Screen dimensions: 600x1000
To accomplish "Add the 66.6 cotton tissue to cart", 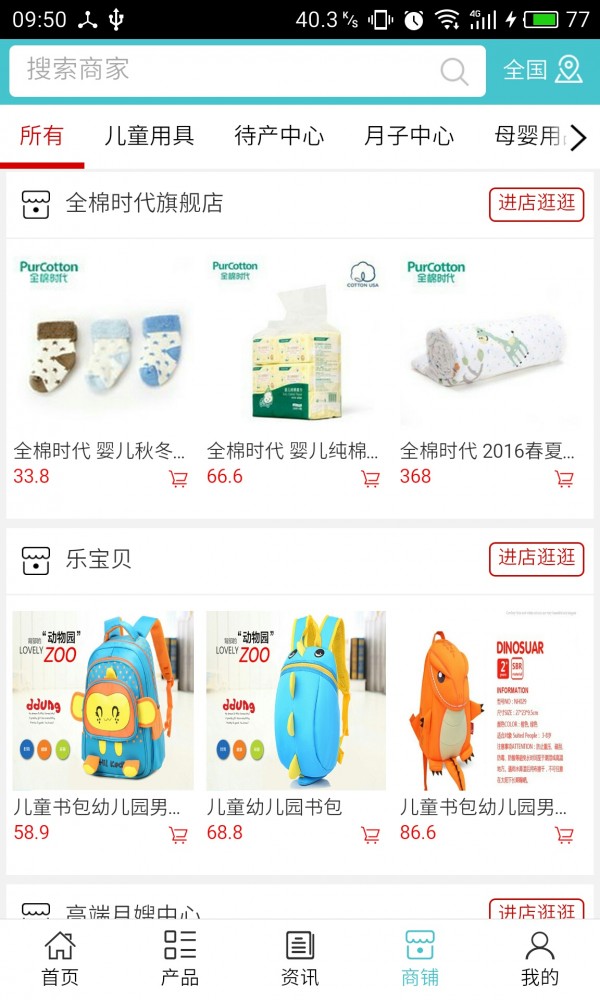I will click(x=371, y=479).
